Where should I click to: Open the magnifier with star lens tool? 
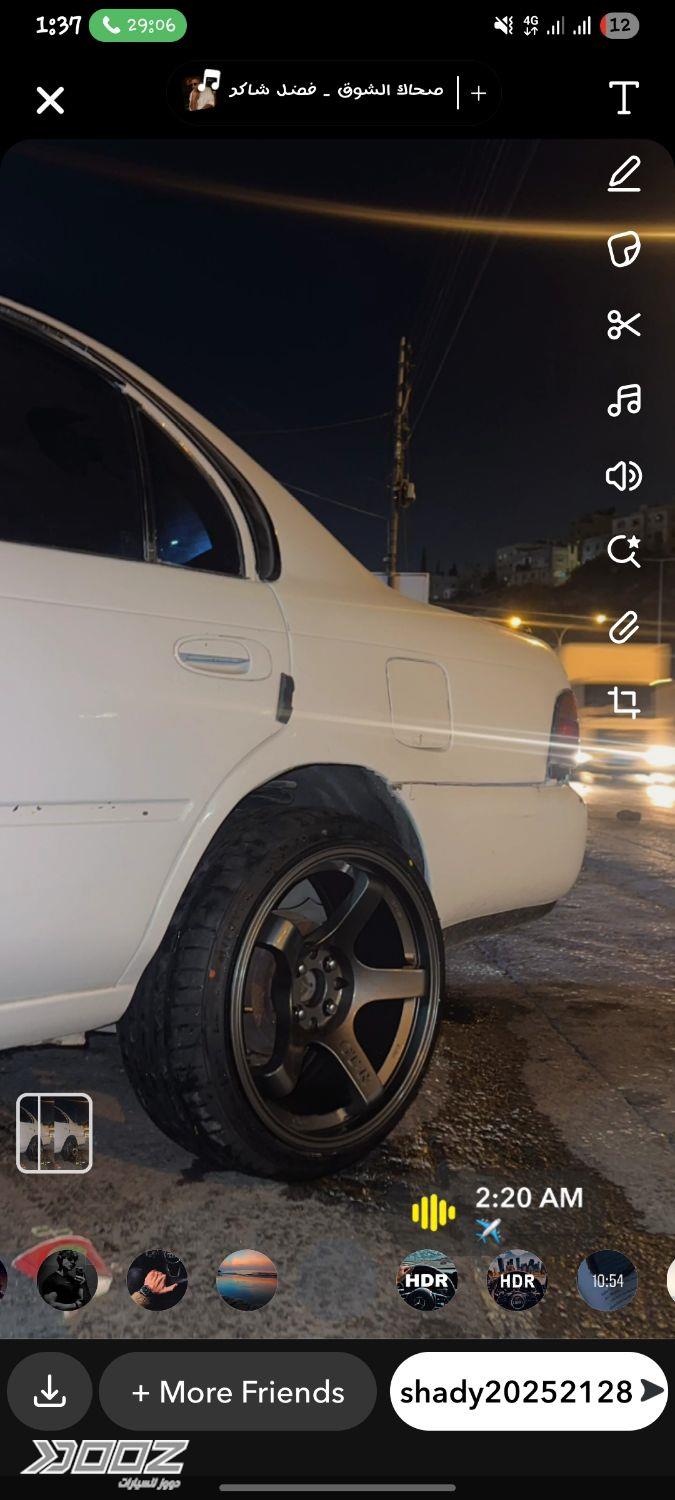click(624, 550)
